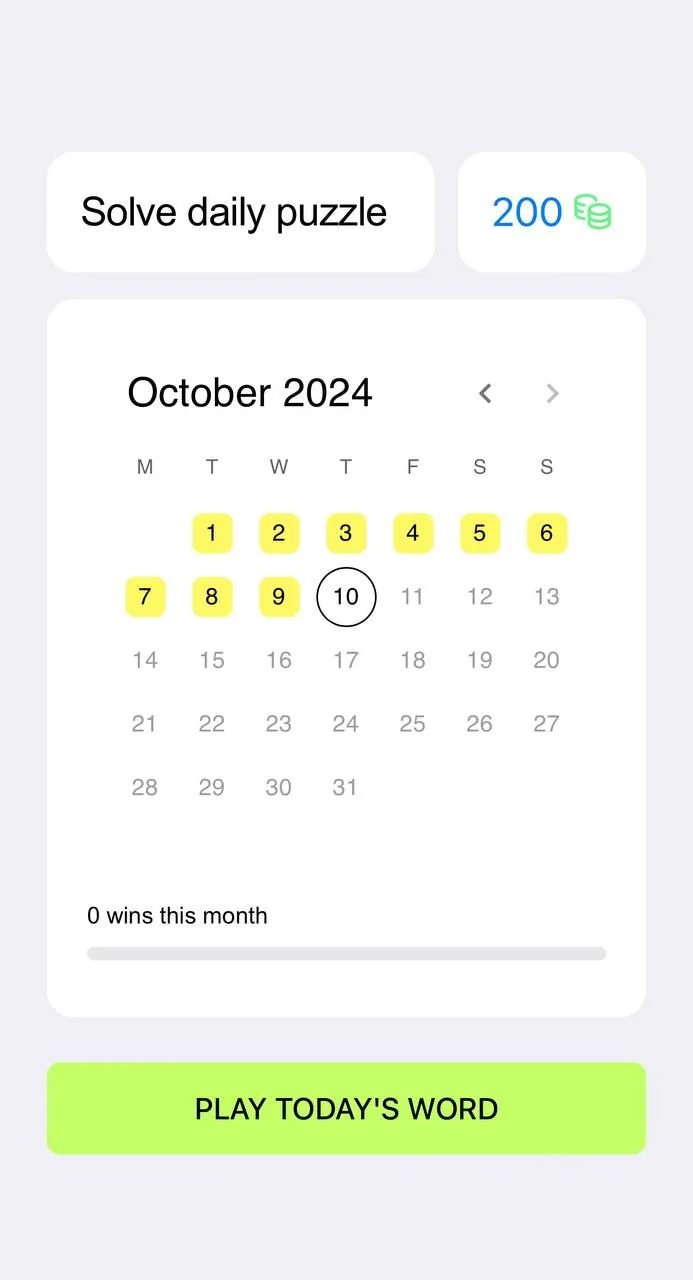Select highlighted date 5

[480, 533]
